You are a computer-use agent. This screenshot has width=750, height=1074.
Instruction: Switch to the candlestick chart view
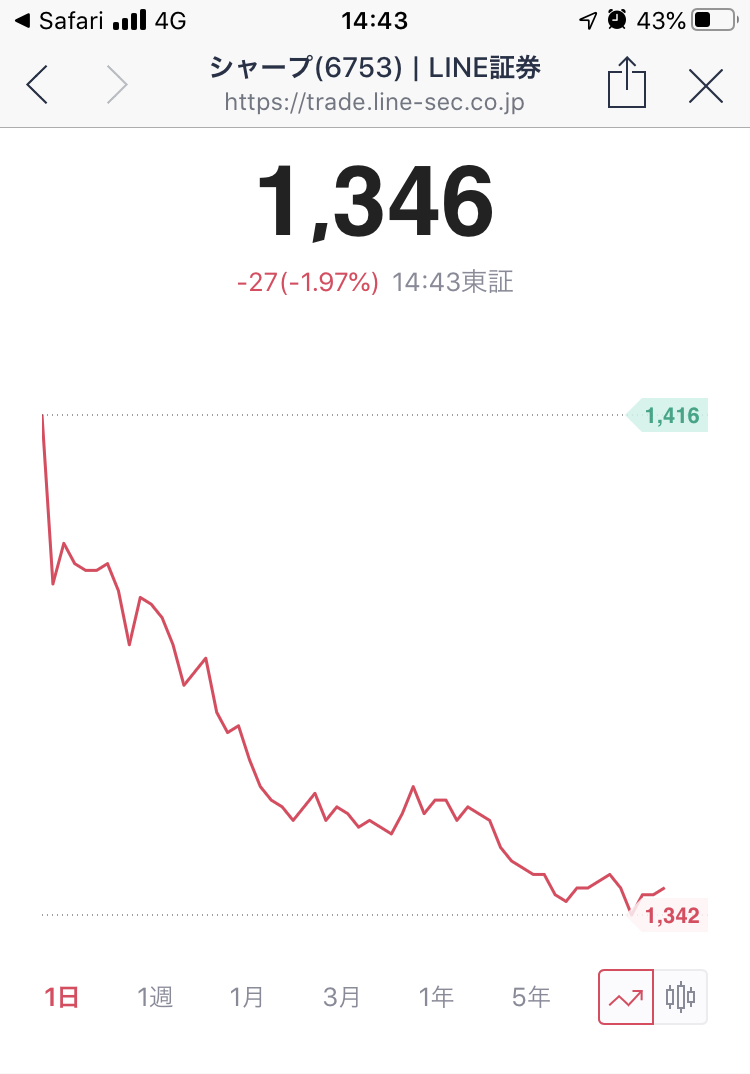680,997
